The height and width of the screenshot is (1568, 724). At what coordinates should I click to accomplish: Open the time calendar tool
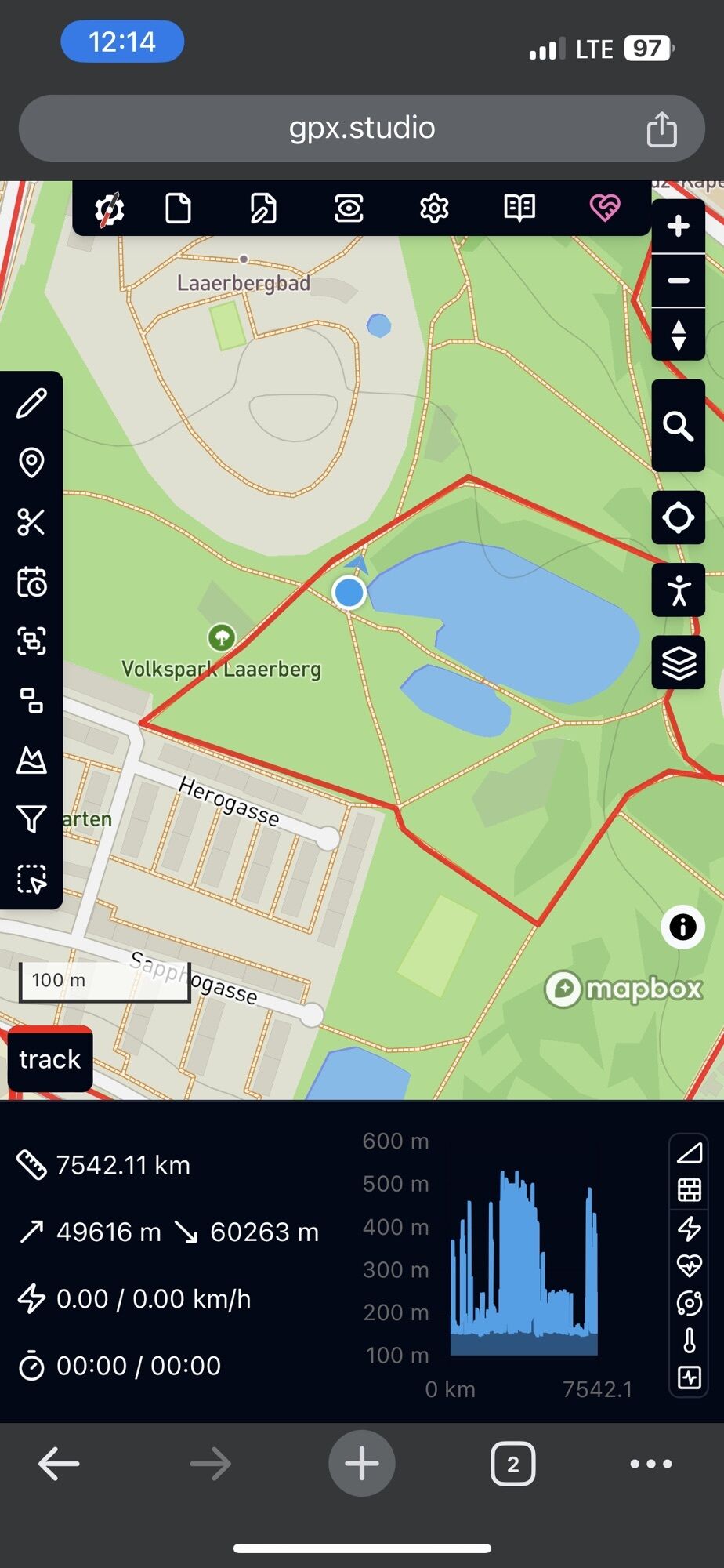click(31, 583)
